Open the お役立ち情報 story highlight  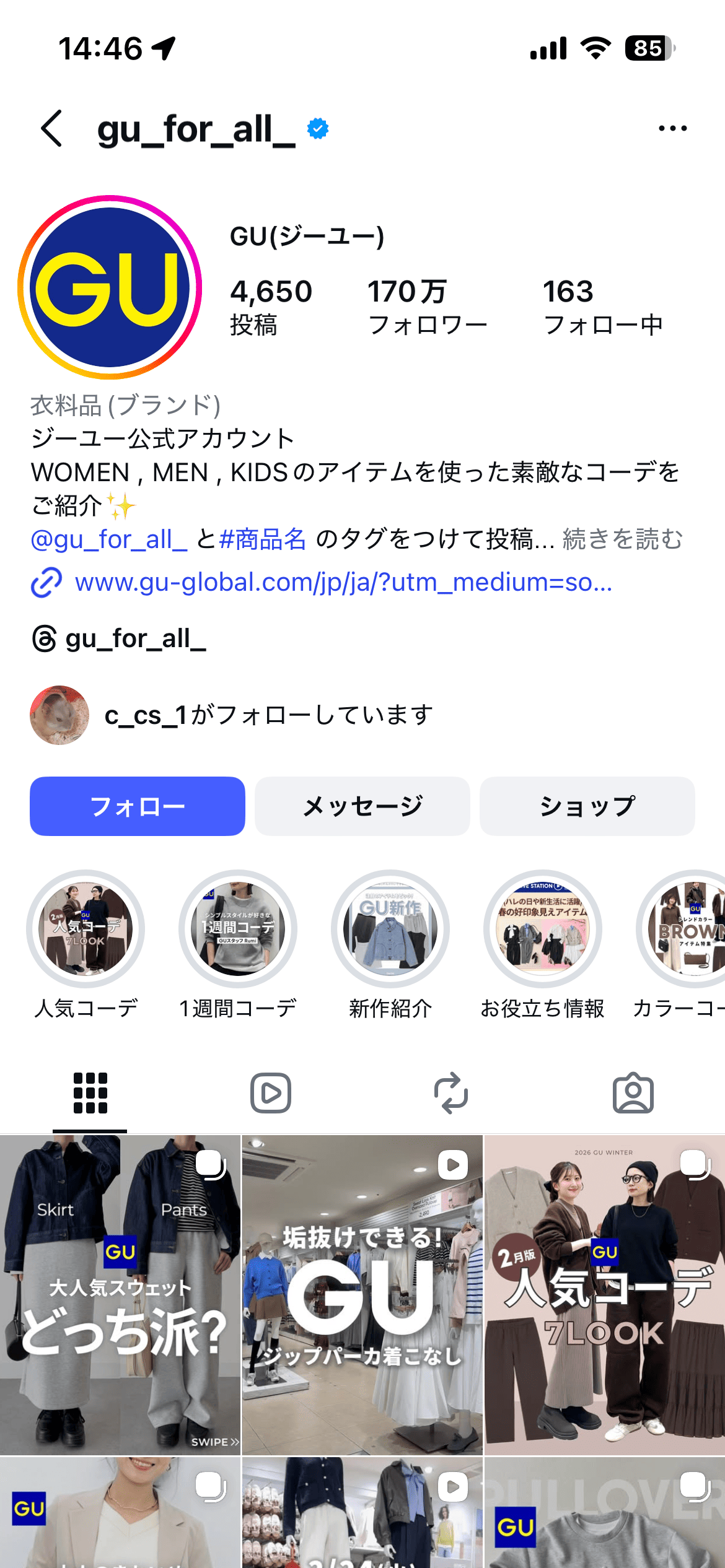543,929
